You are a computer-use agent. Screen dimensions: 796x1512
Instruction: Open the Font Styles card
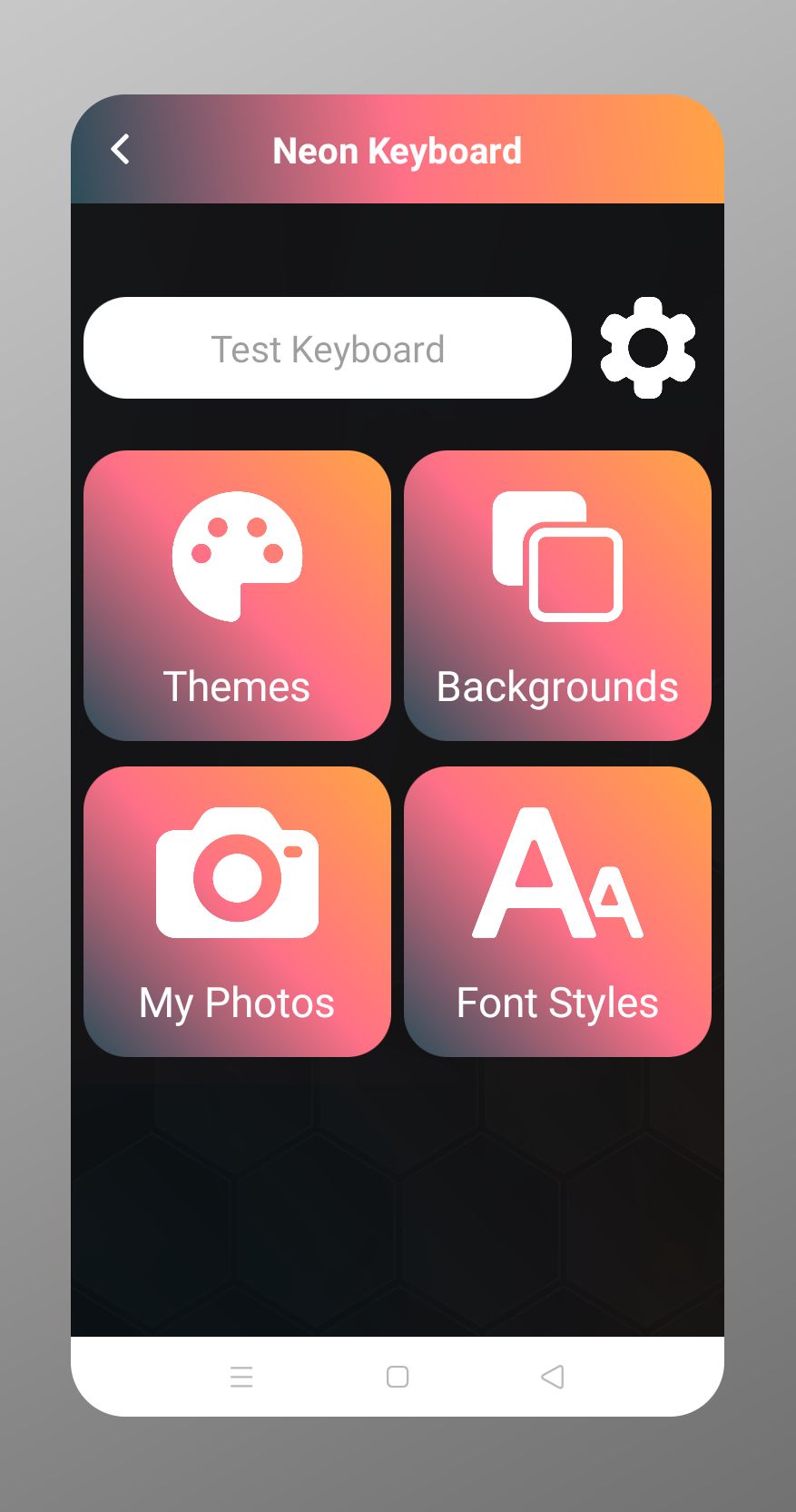pyautogui.click(x=557, y=912)
